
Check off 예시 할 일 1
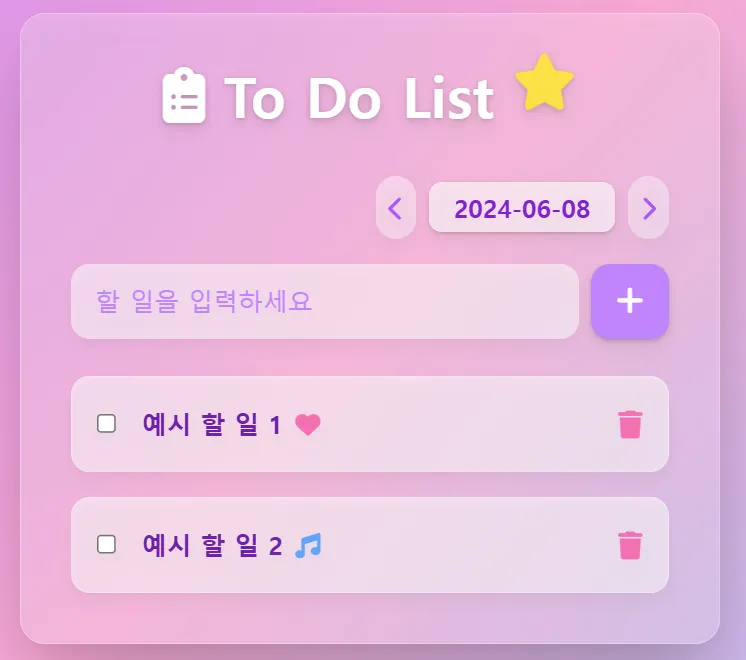click(x=106, y=424)
